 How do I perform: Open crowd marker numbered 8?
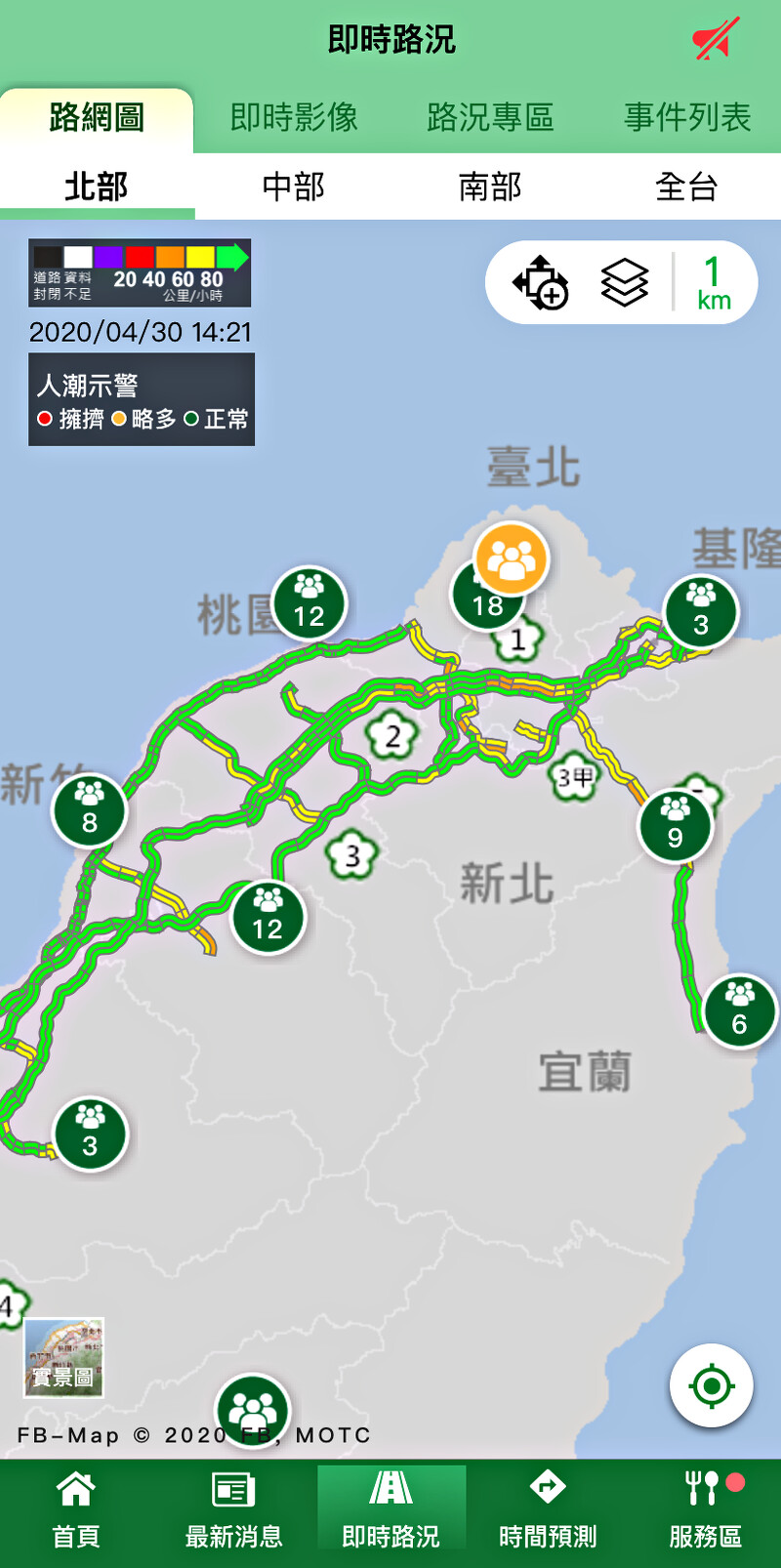(x=89, y=810)
